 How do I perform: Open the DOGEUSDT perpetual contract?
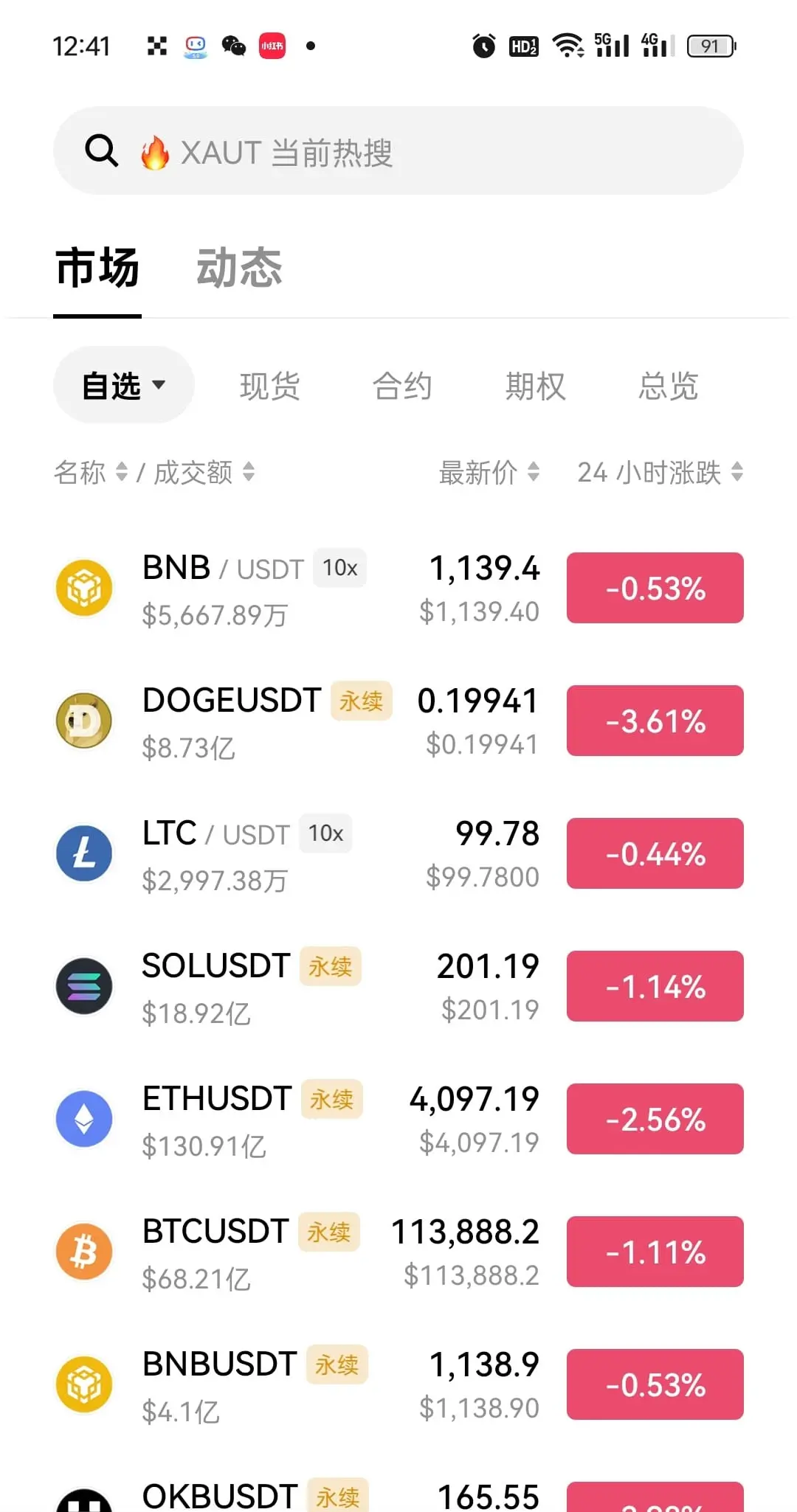pyautogui.click(x=398, y=721)
